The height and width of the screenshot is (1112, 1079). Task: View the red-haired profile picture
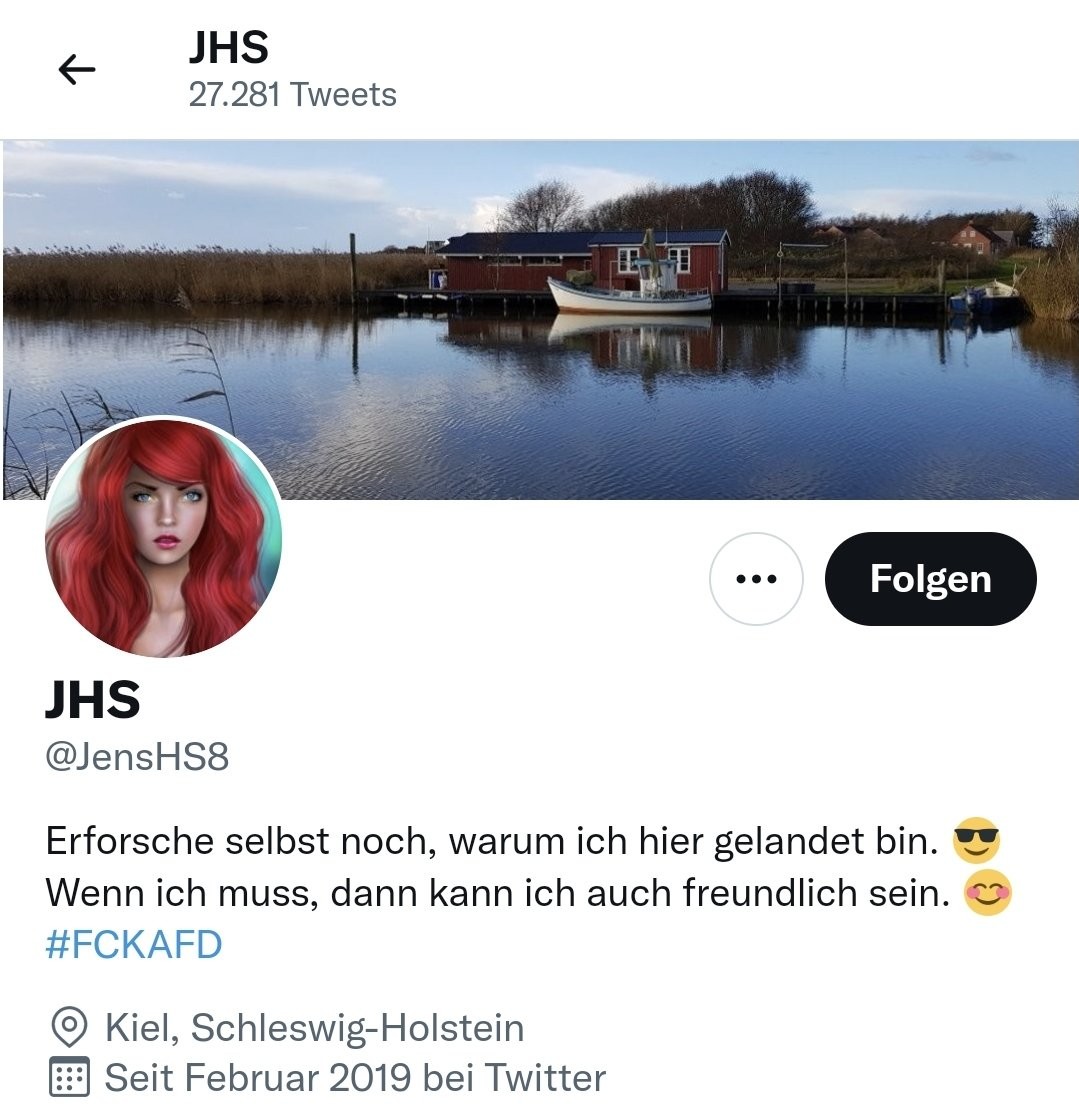(x=164, y=538)
